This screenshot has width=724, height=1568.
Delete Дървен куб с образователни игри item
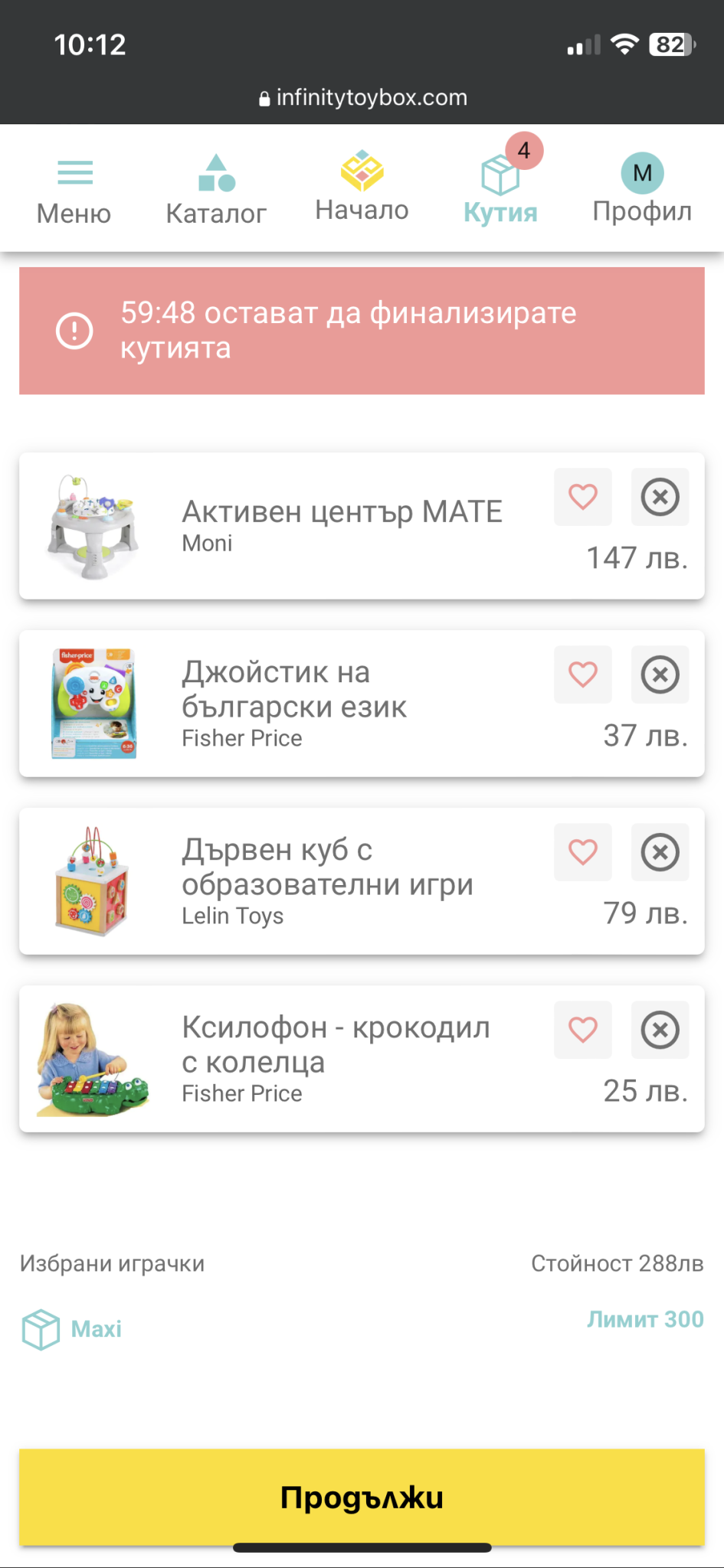coord(660,852)
